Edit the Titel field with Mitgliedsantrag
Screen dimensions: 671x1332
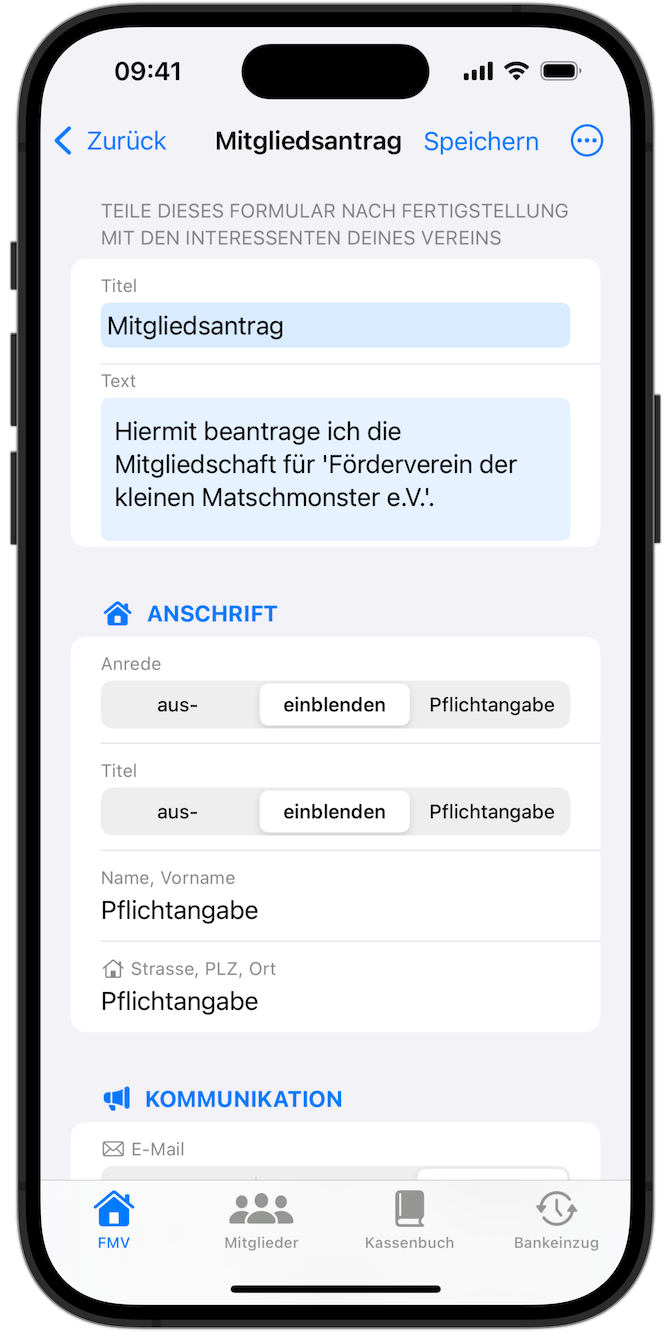click(335, 326)
